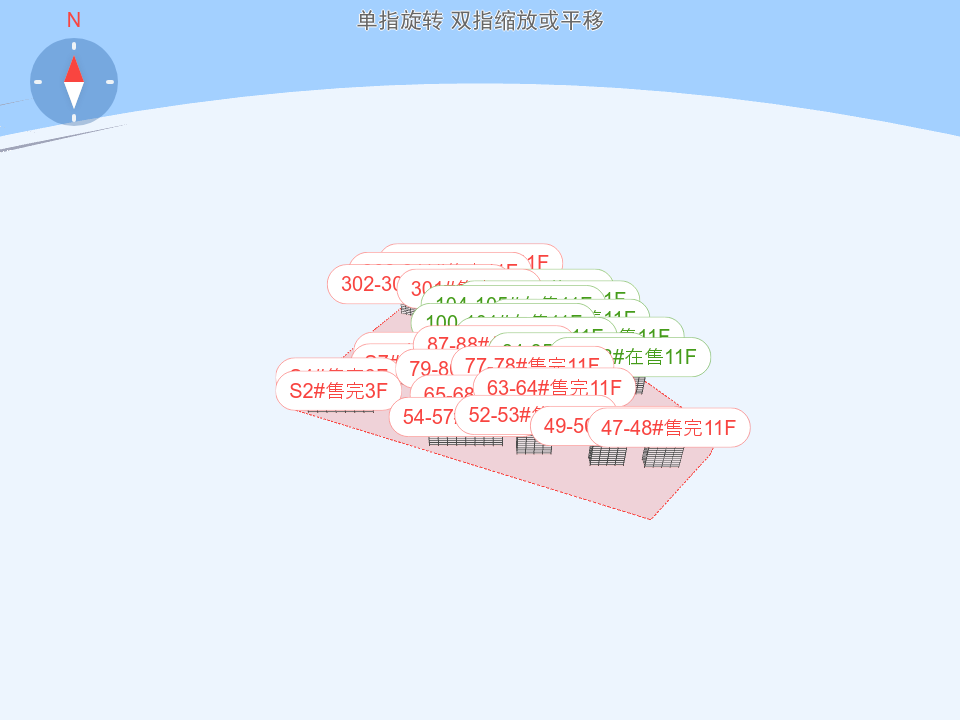
Task: Choose the 63-64# 售完11F label
Action: [x=554, y=387]
